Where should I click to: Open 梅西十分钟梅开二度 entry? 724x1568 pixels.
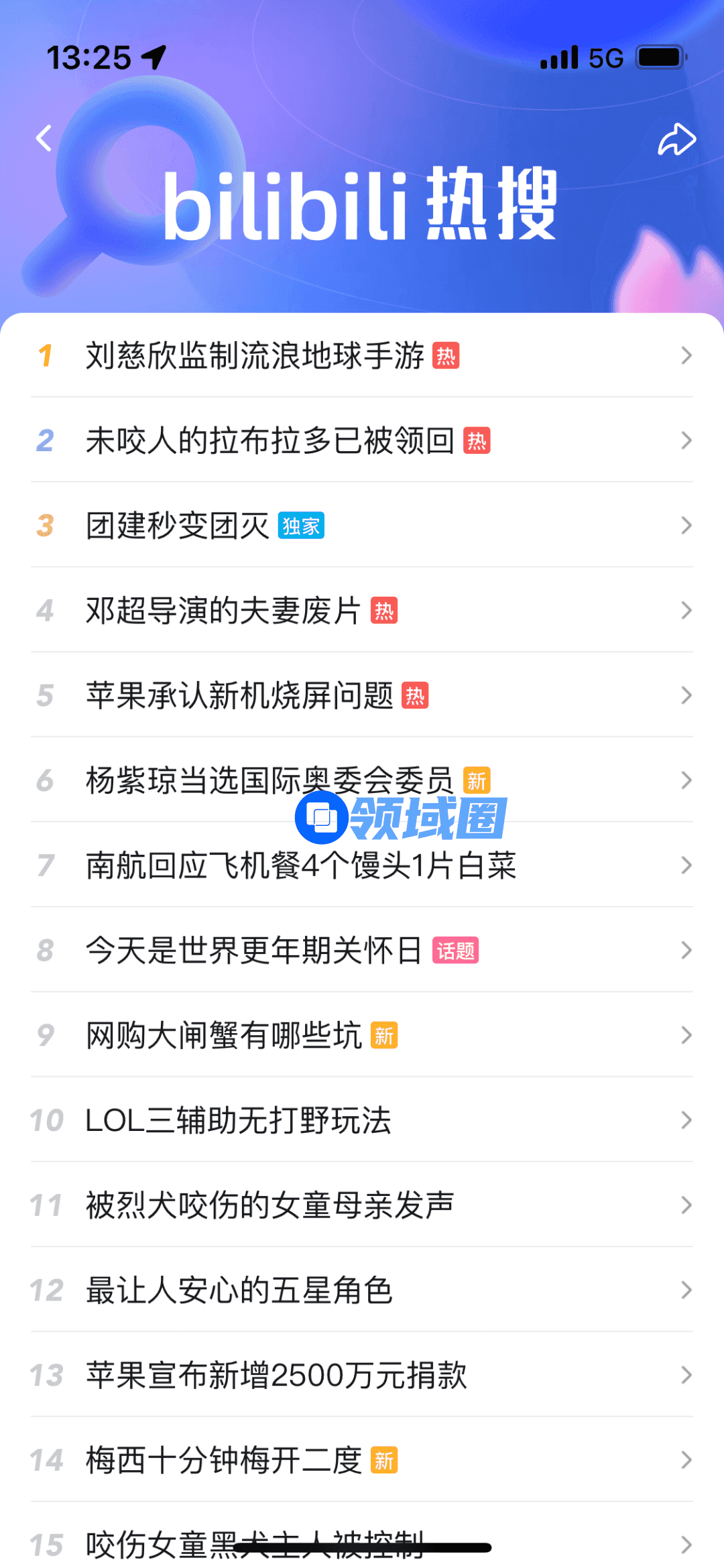(223, 1461)
